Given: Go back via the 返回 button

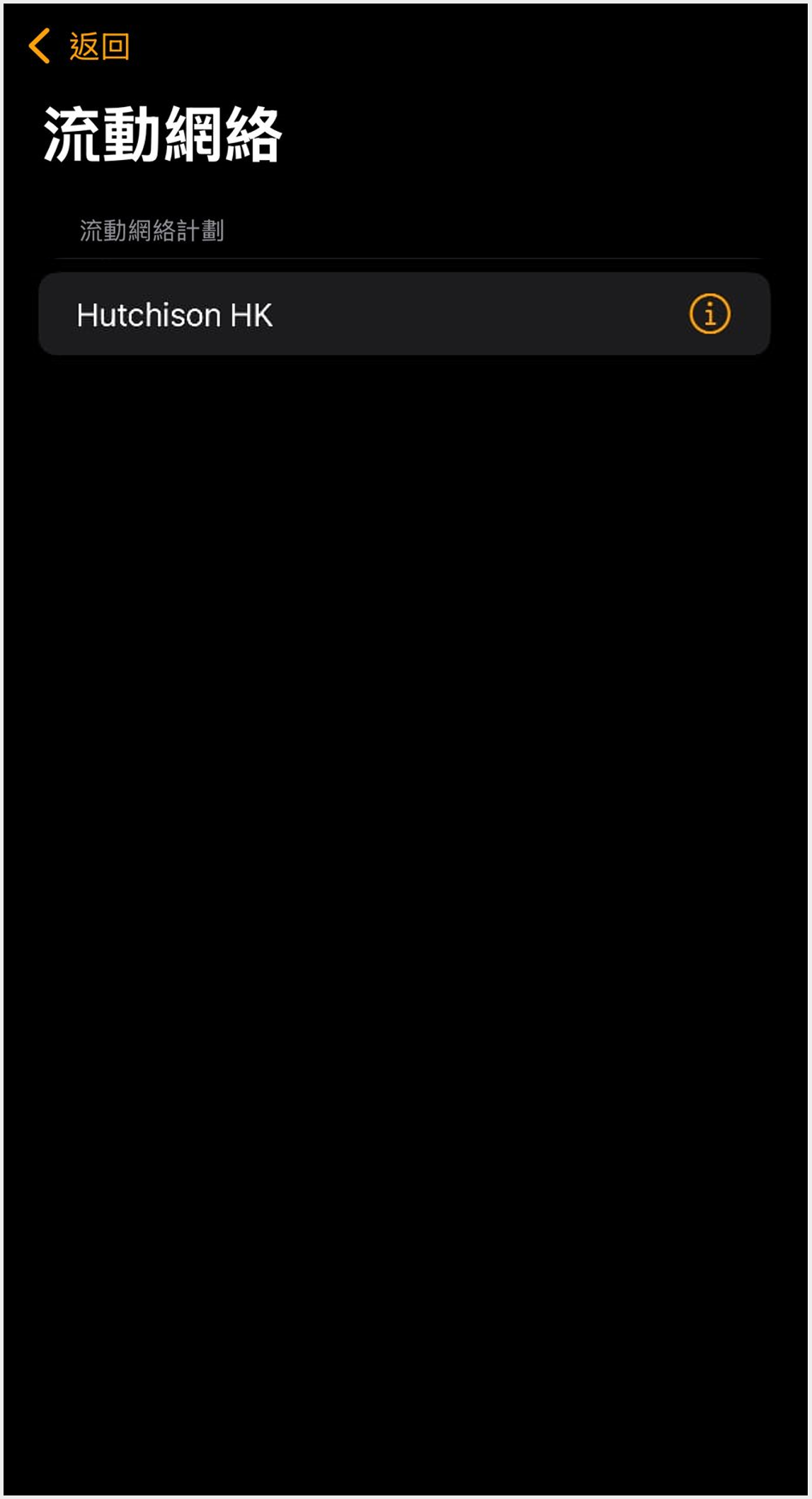Looking at the screenshot, I should pos(79,47).
